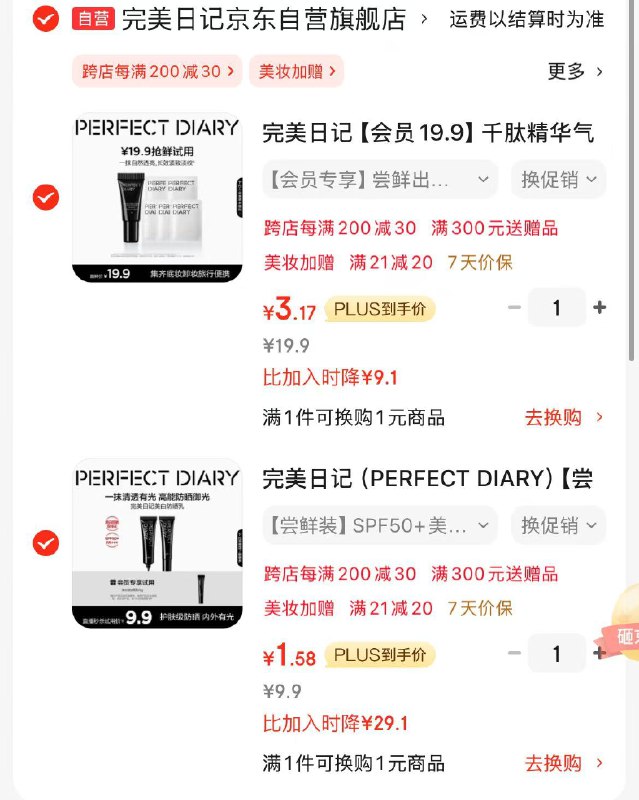Deselect the SPF50+ 尝鲜装 product checkbox
Image resolution: width=639 pixels, height=800 pixels.
(46, 543)
